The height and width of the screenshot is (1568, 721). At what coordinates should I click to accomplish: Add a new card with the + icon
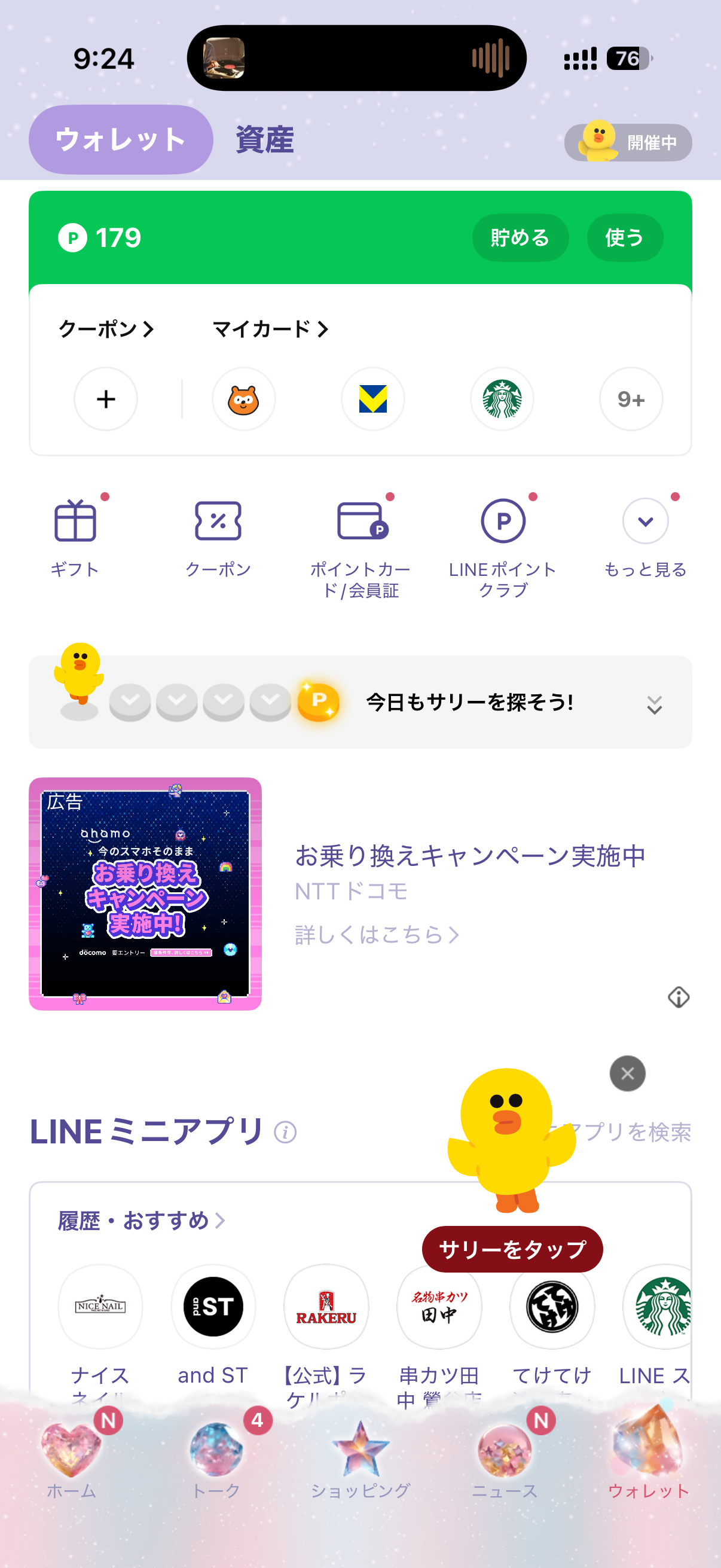[x=105, y=399]
